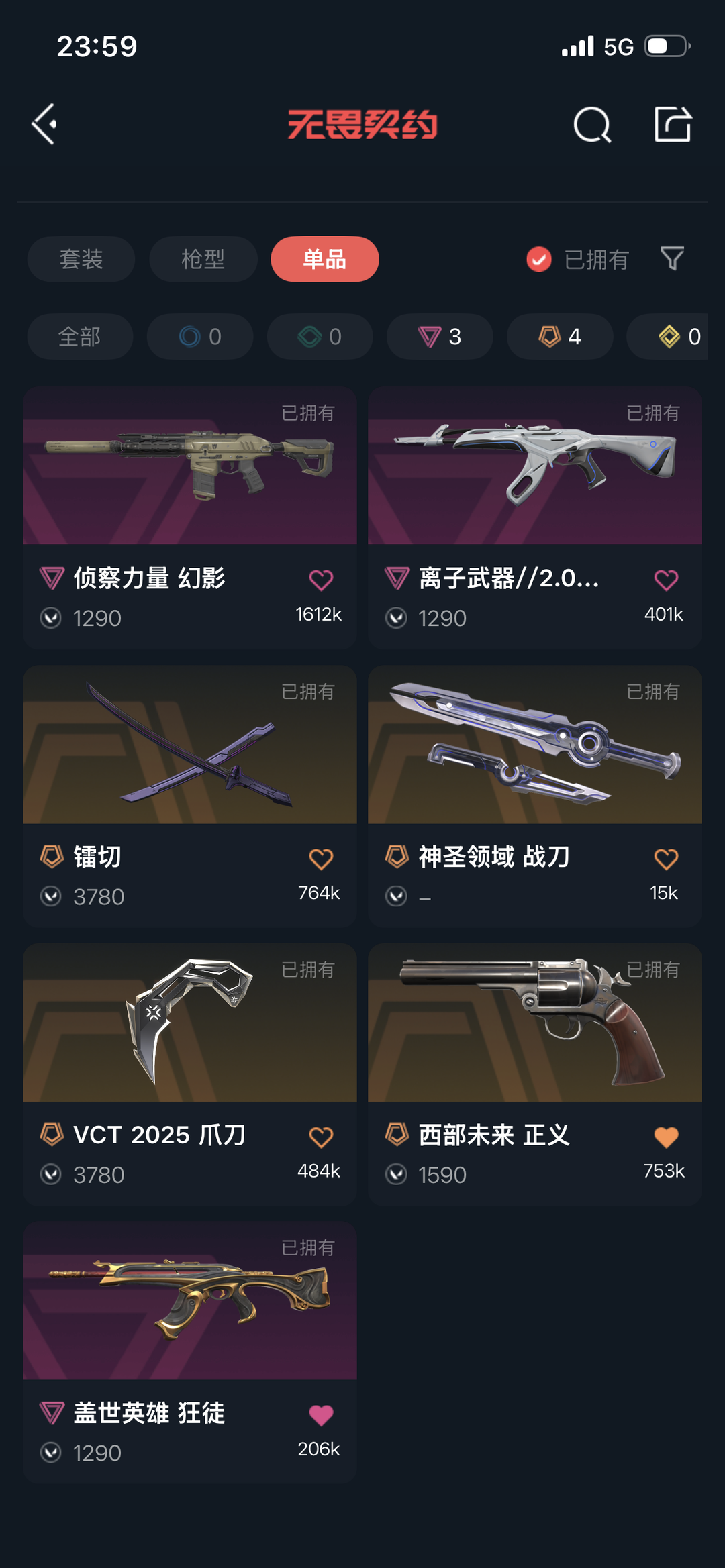The width and height of the screenshot is (725, 1568).
Task: Like the 镭切 skin
Action: [321, 859]
